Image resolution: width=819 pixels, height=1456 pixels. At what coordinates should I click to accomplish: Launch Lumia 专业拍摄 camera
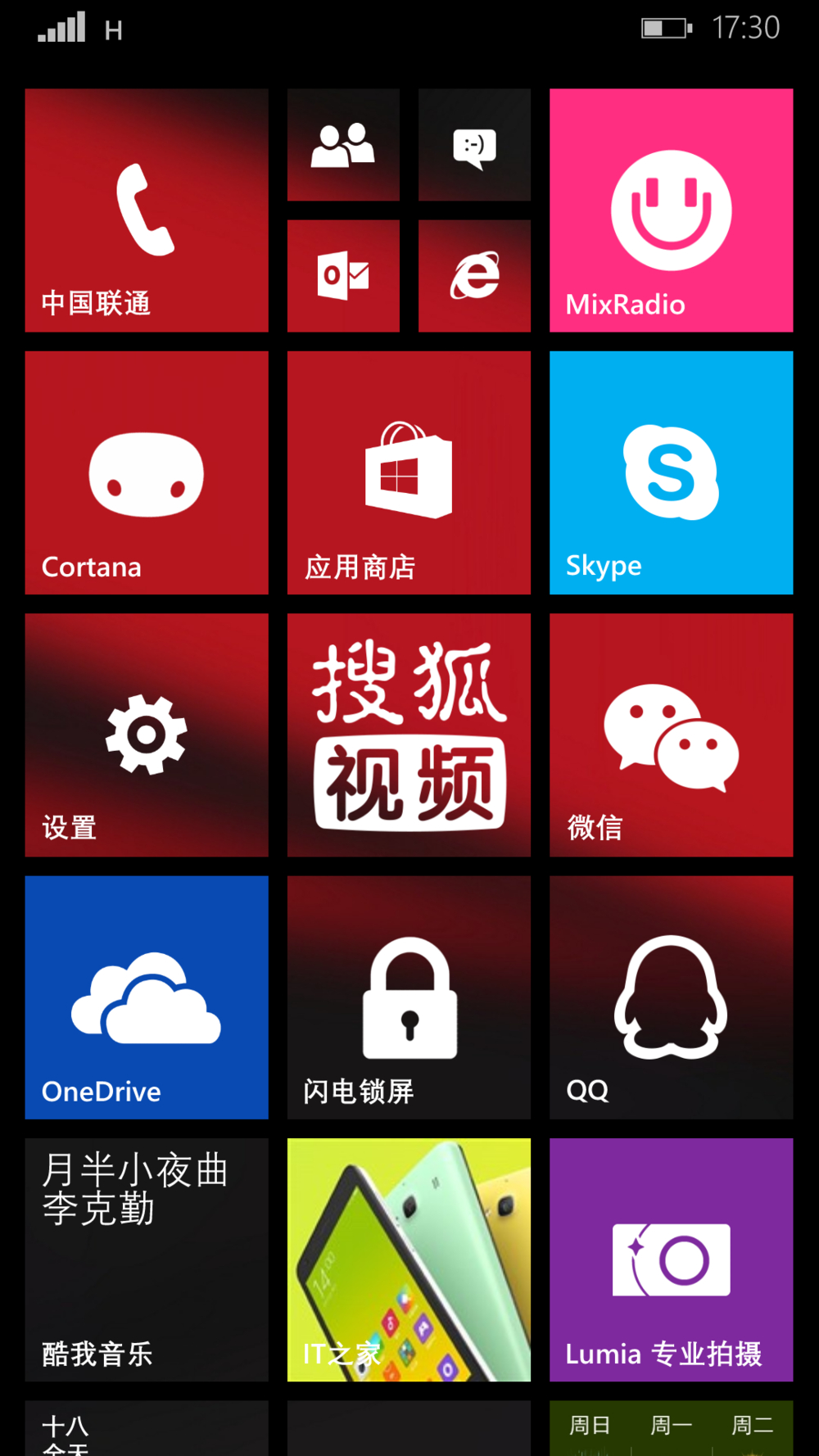click(x=671, y=1259)
